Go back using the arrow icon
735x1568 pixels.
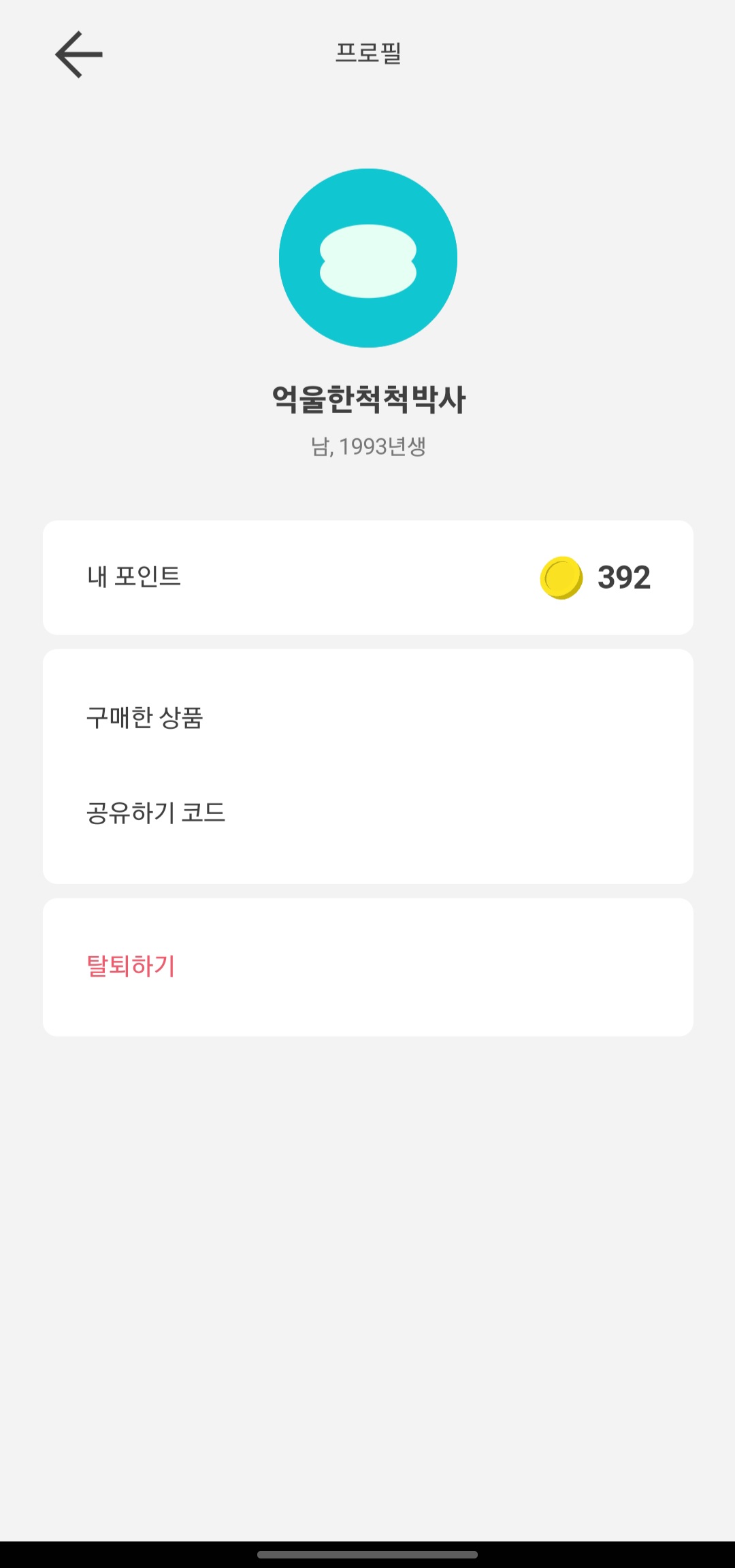[79, 54]
